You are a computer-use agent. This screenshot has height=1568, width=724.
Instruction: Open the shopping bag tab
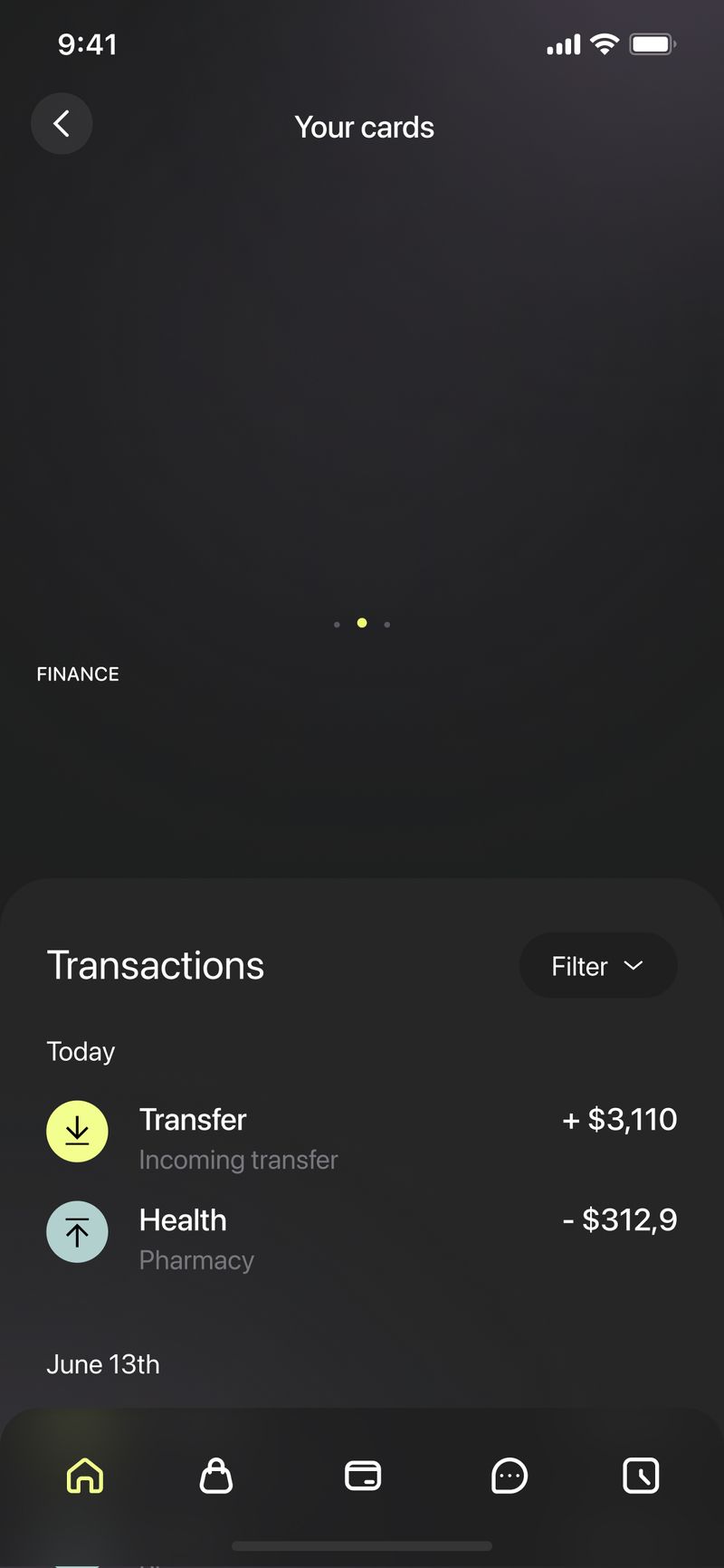click(x=216, y=1476)
